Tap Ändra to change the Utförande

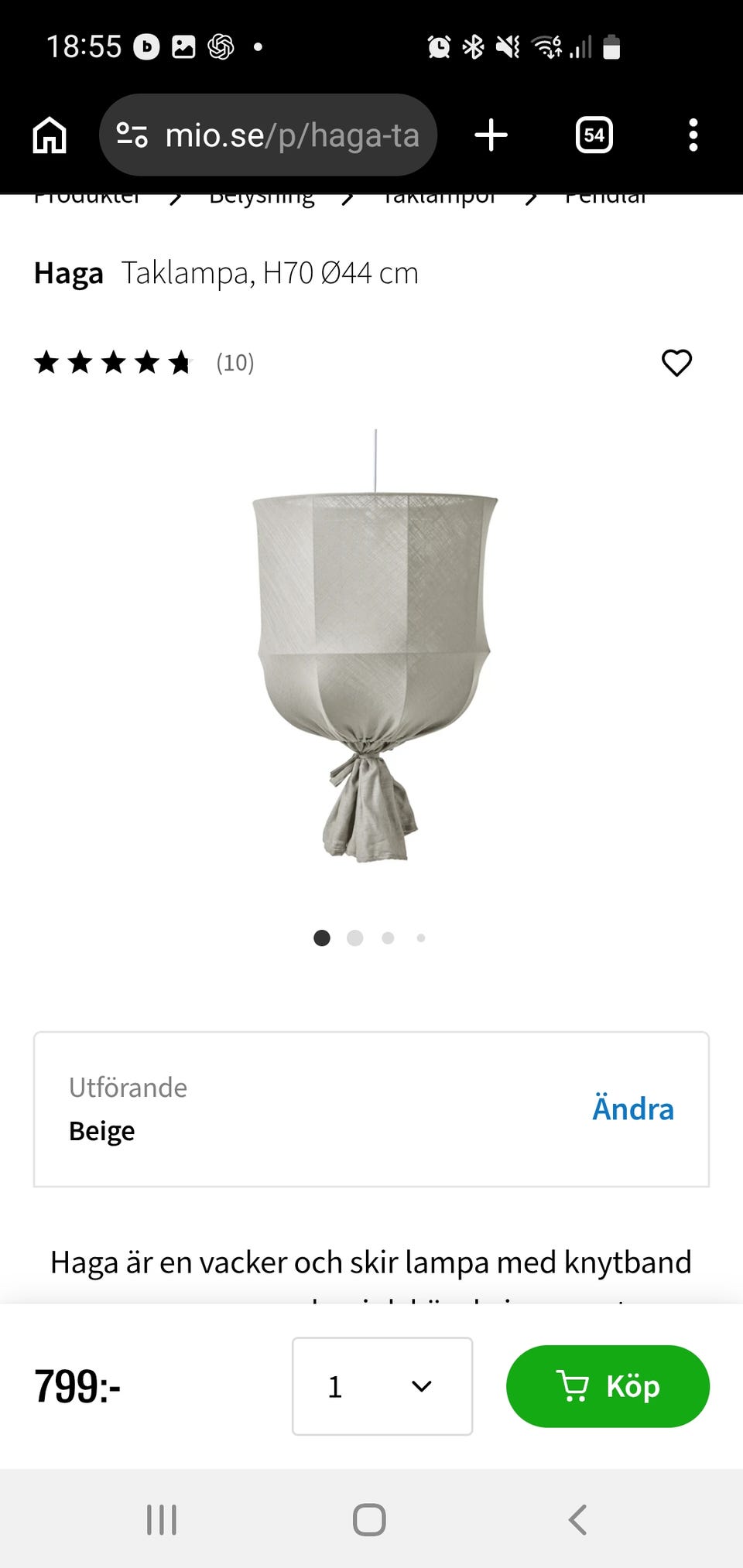[632, 1109]
